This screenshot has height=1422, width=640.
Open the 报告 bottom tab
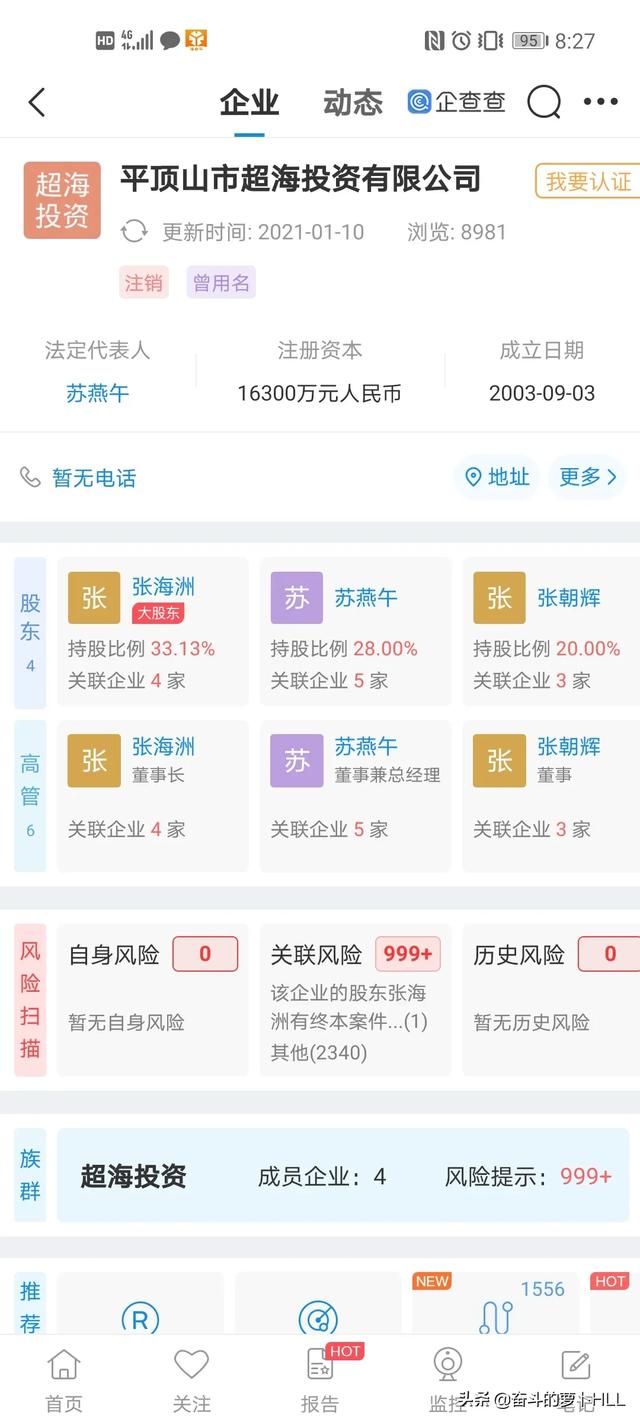coord(320,1380)
